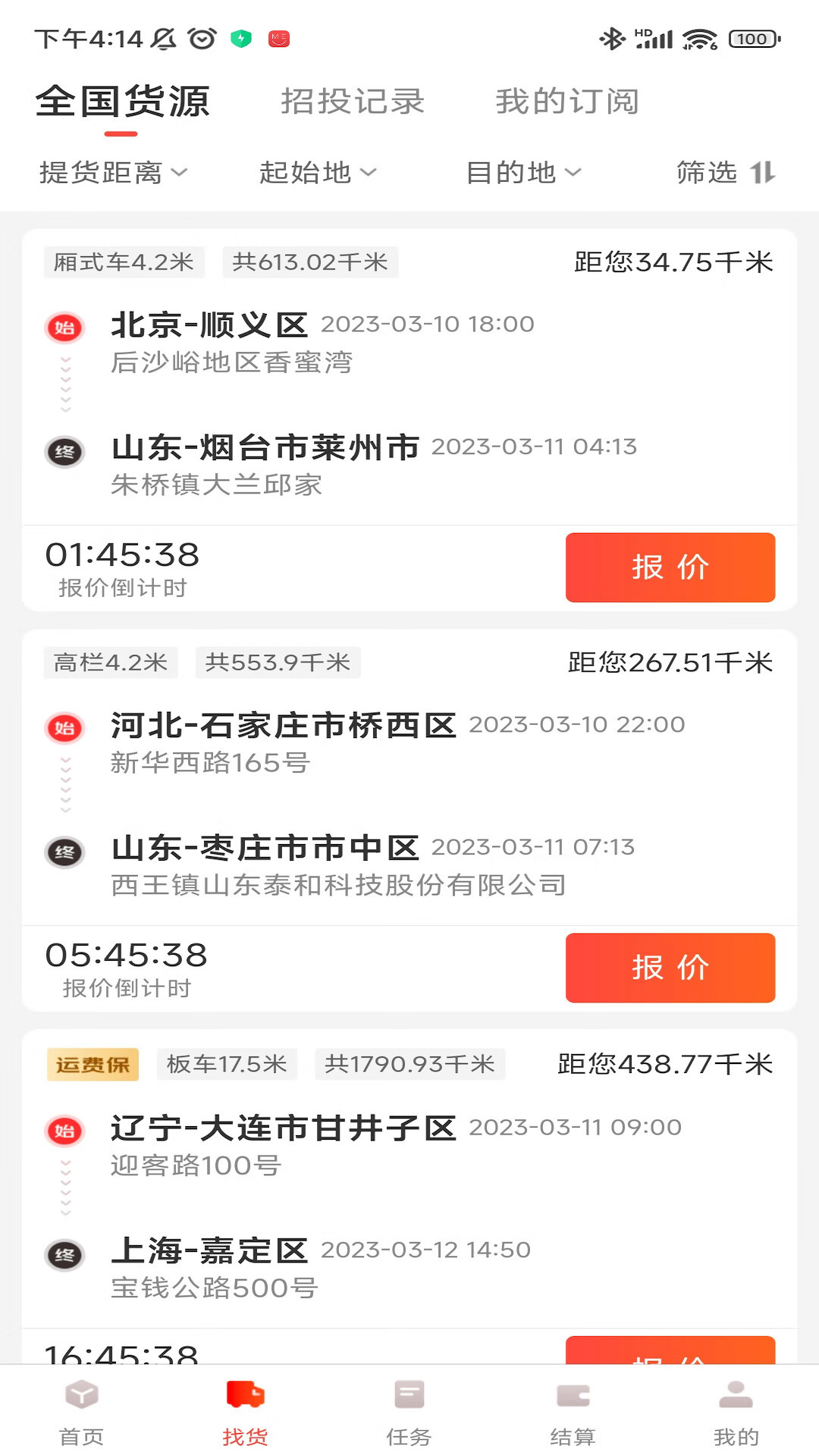
Task: Tap the 始 origin badge on Beijing shipment
Action: 64,326
